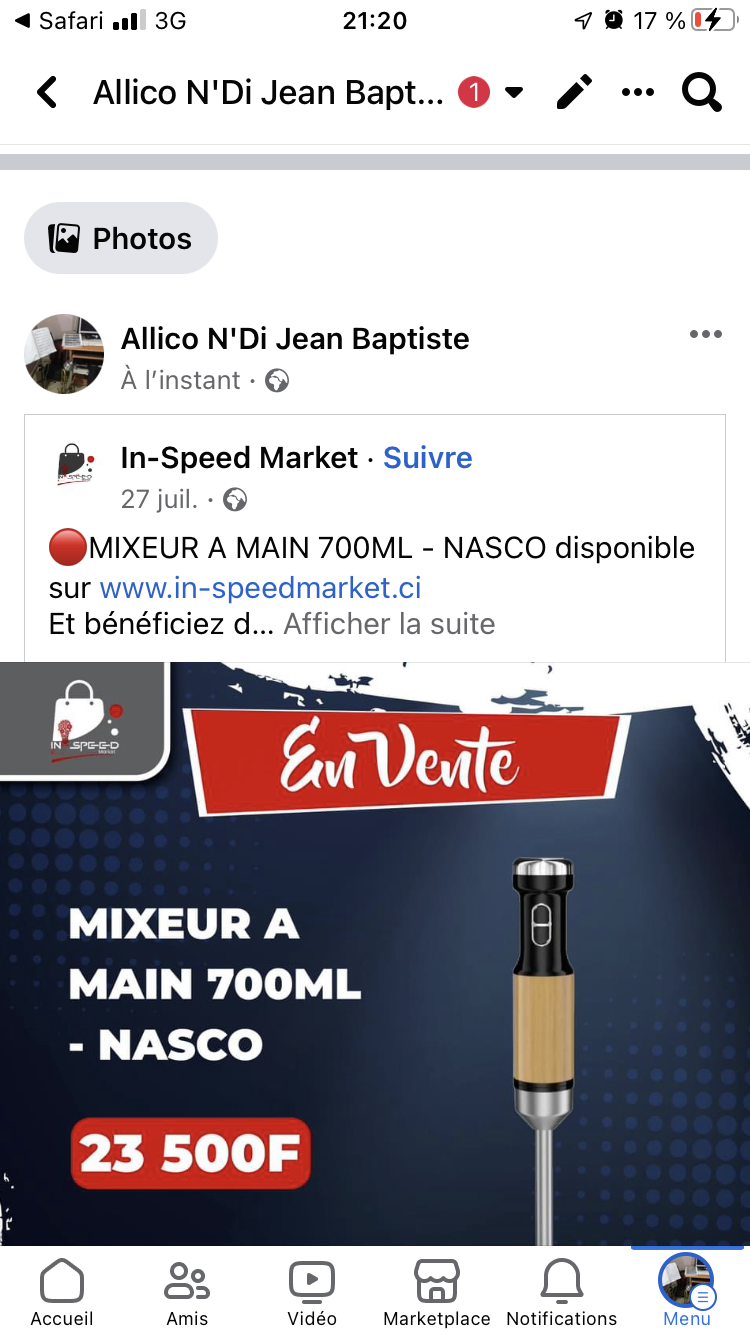Screen dimensions: 750x1334
Task: Go to the Accueil tab
Action: (62, 1292)
